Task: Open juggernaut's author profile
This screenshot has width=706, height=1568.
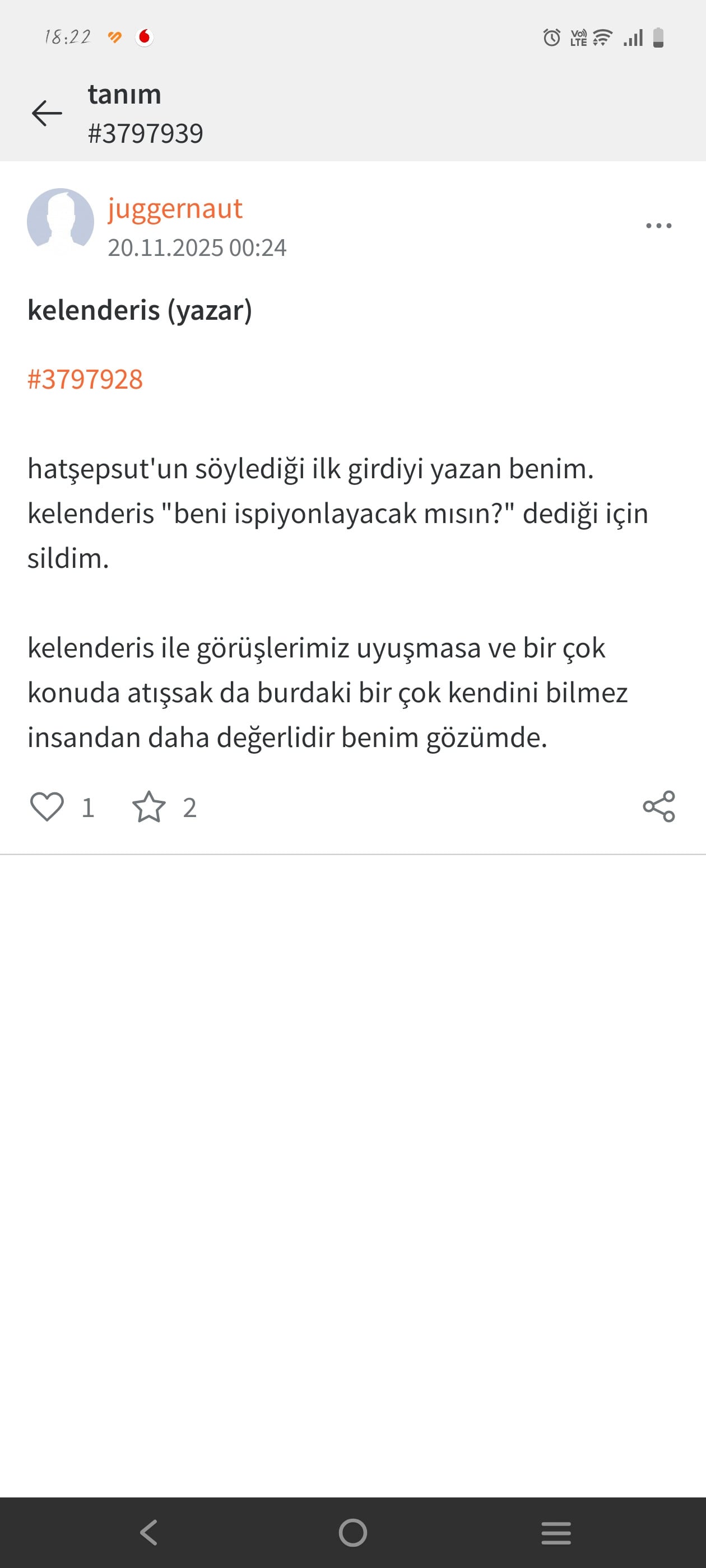Action: coord(175,209)
